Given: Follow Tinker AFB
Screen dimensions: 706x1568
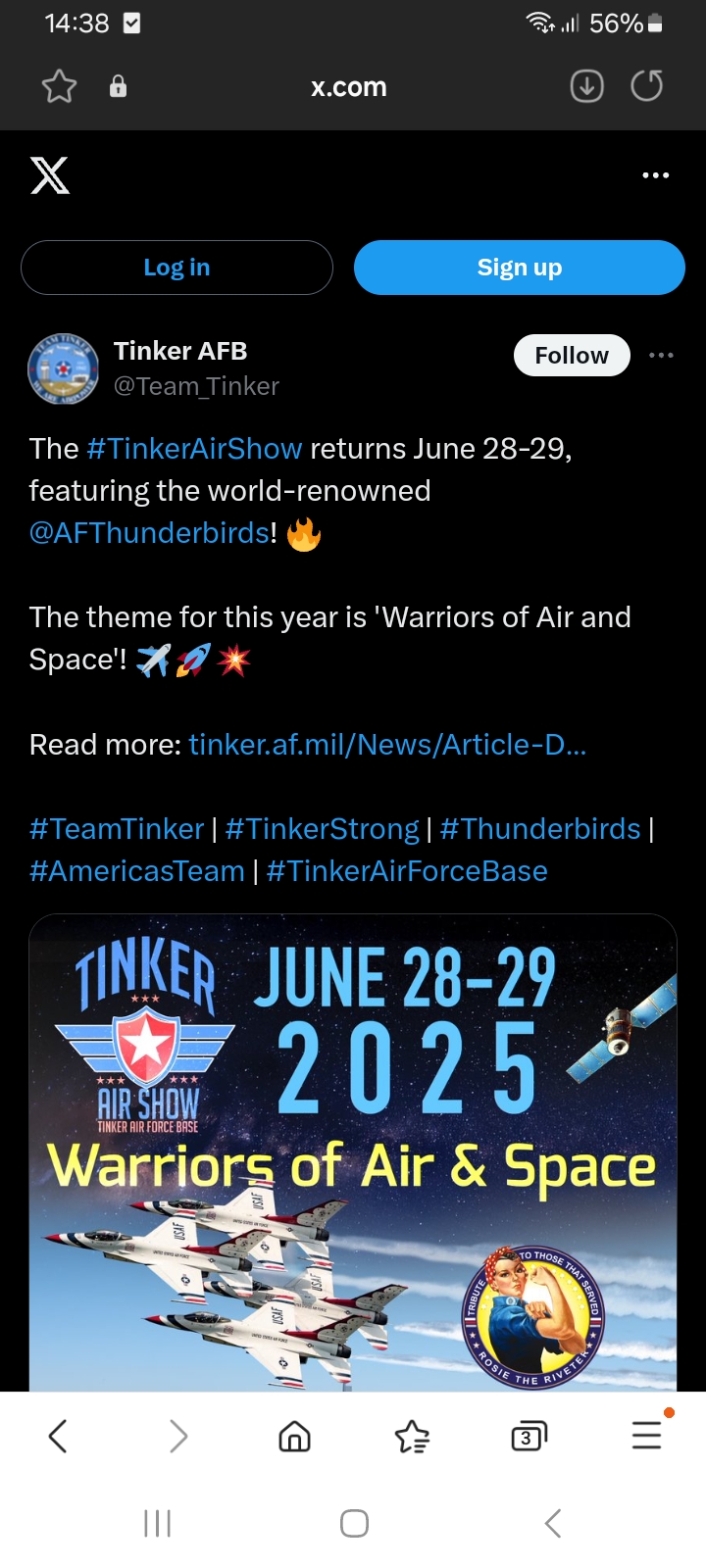Looking at the screenshot, I should pyautogui.click(x=572, y=355).
